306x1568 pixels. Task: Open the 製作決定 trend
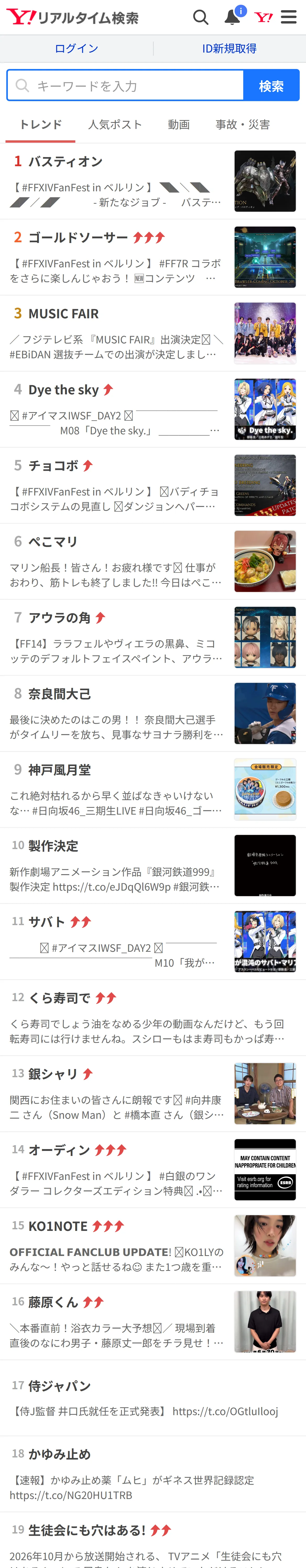(x=153, y=866)
